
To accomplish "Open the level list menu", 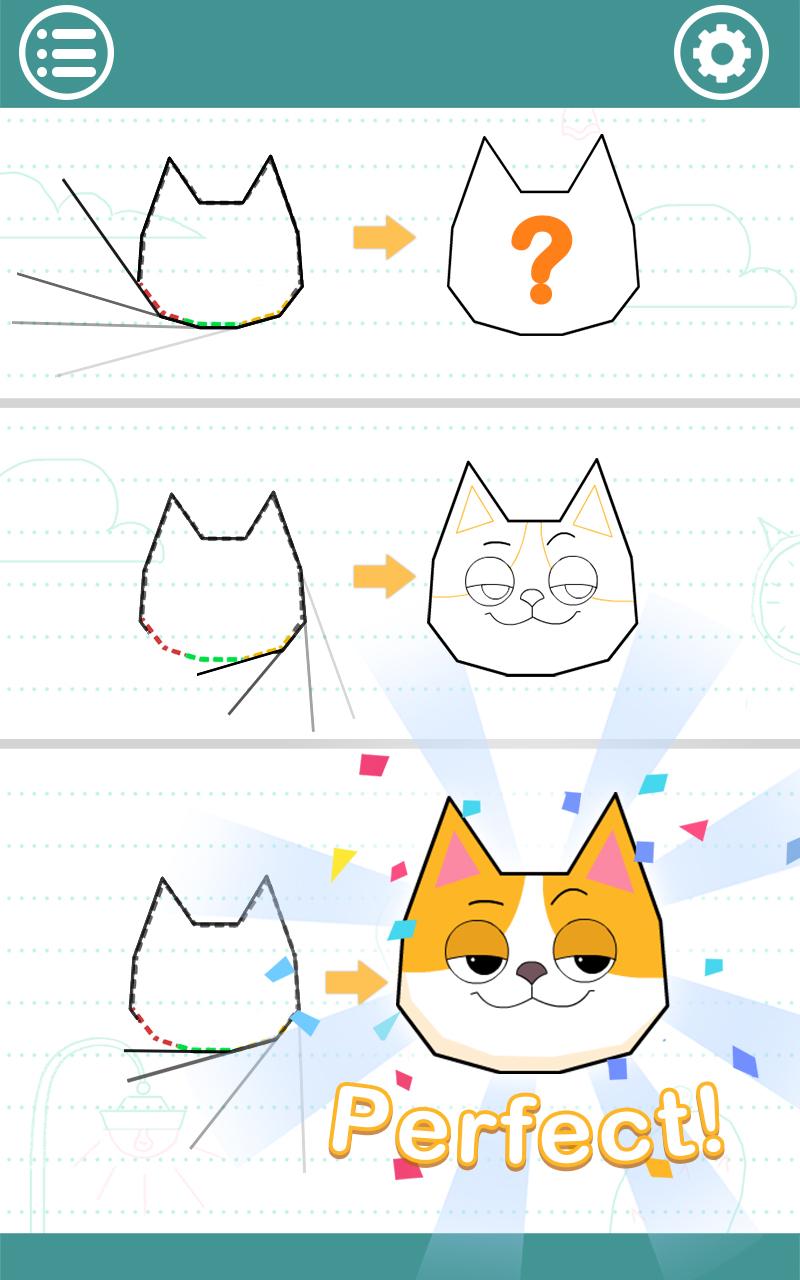I will click(x=66, y=52).
